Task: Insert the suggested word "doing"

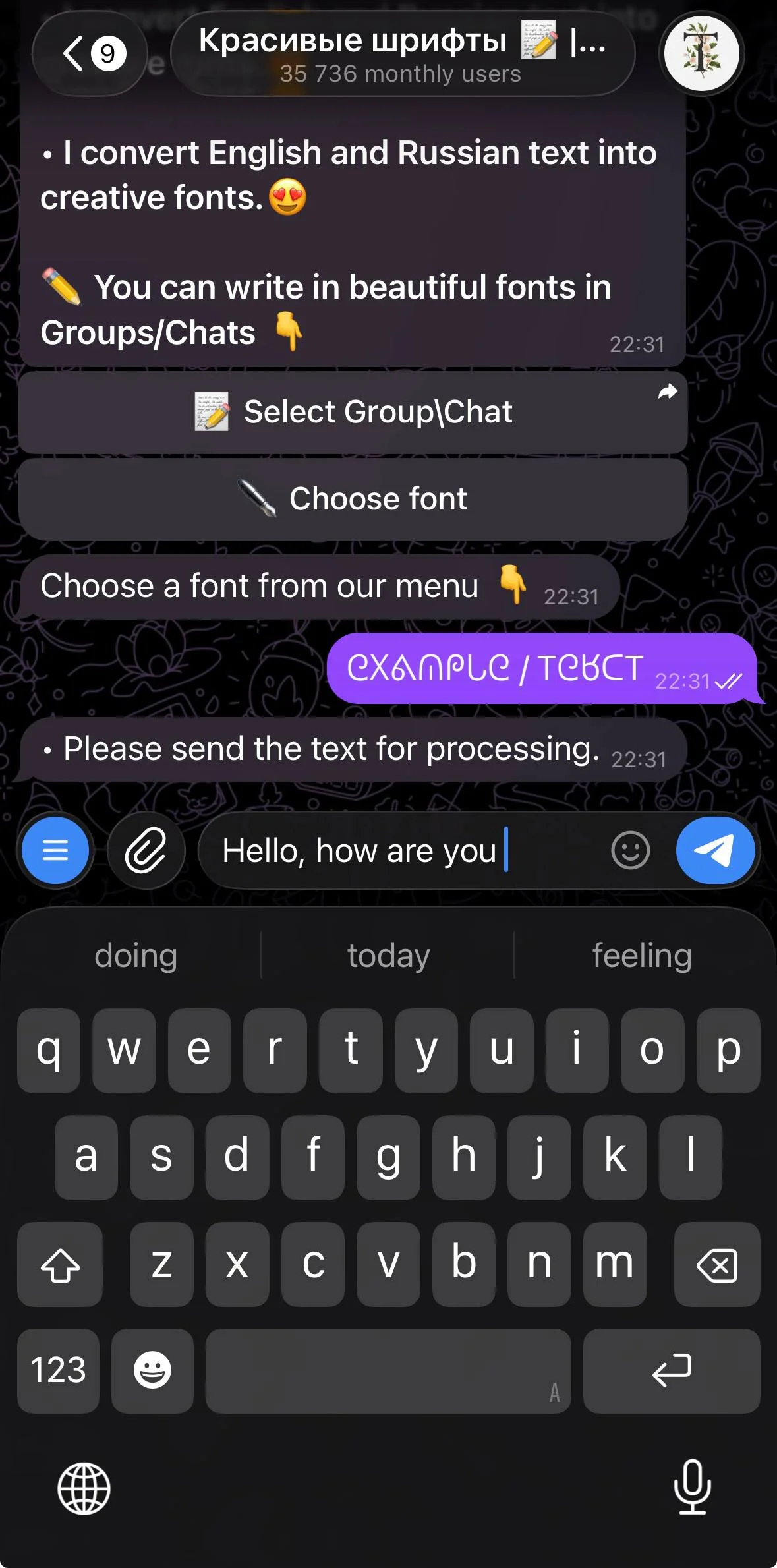Action: [136, 955]
